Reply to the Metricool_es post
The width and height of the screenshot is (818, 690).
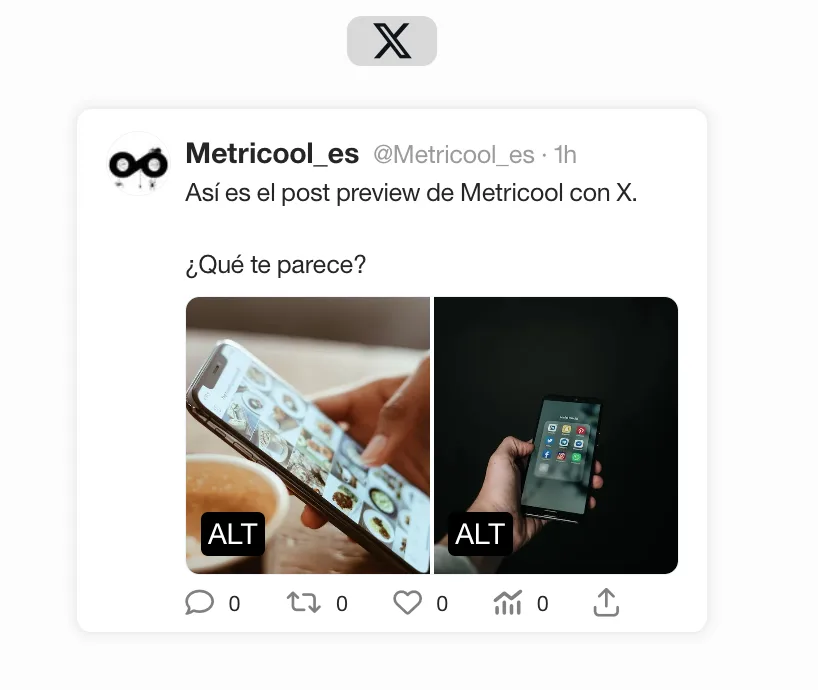point(200,603)
